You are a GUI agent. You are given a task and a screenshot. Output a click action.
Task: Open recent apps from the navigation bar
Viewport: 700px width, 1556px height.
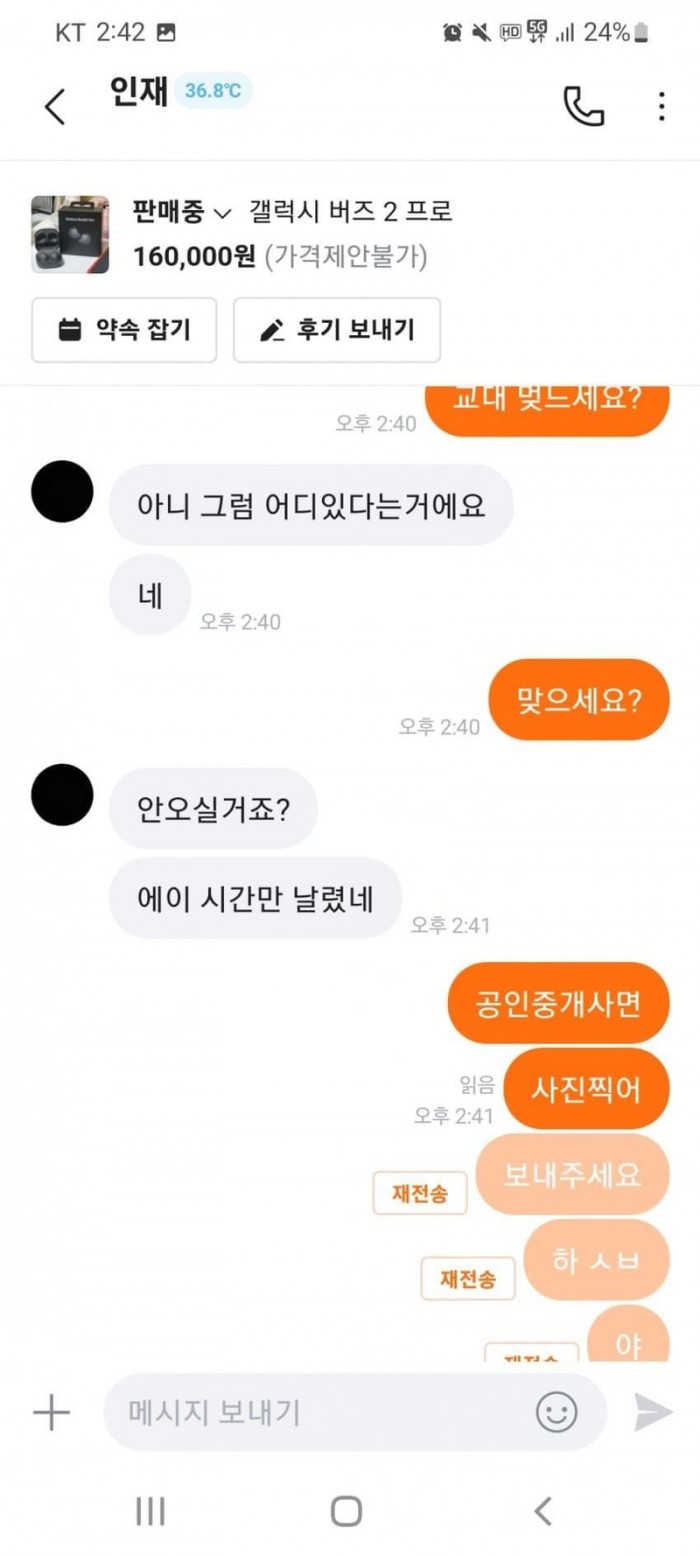click(x=150, y=1511)
